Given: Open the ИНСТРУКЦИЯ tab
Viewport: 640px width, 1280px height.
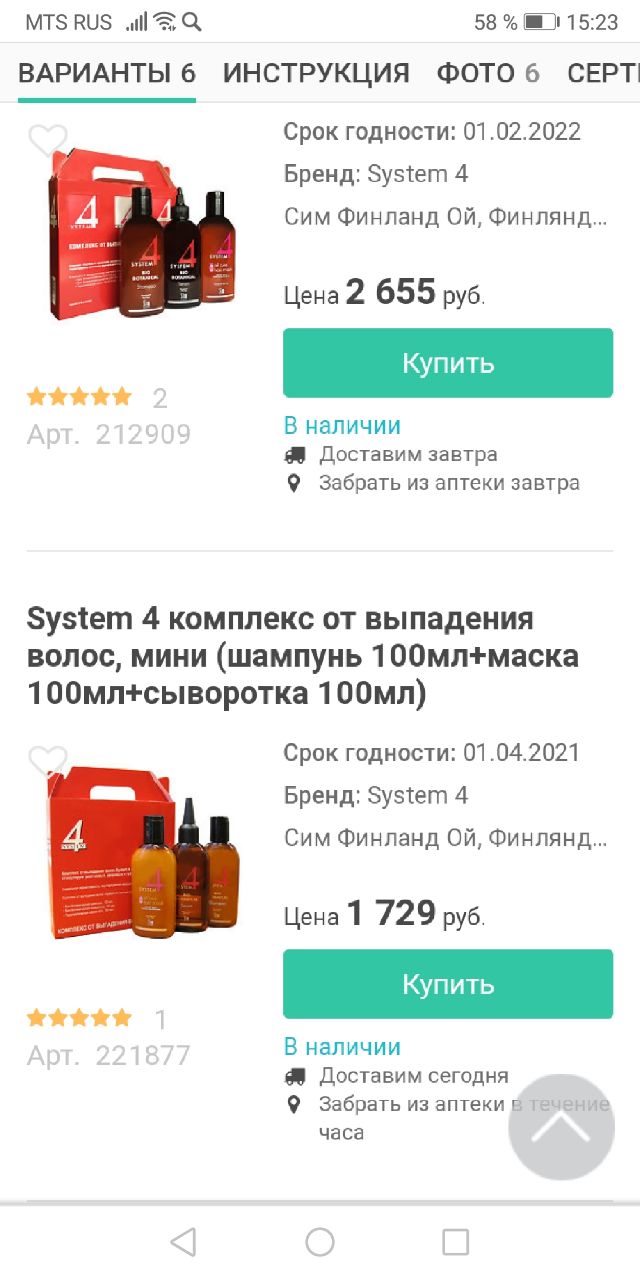Looking at the screenshot, I should pyautogui.click(x=316, y=73).
